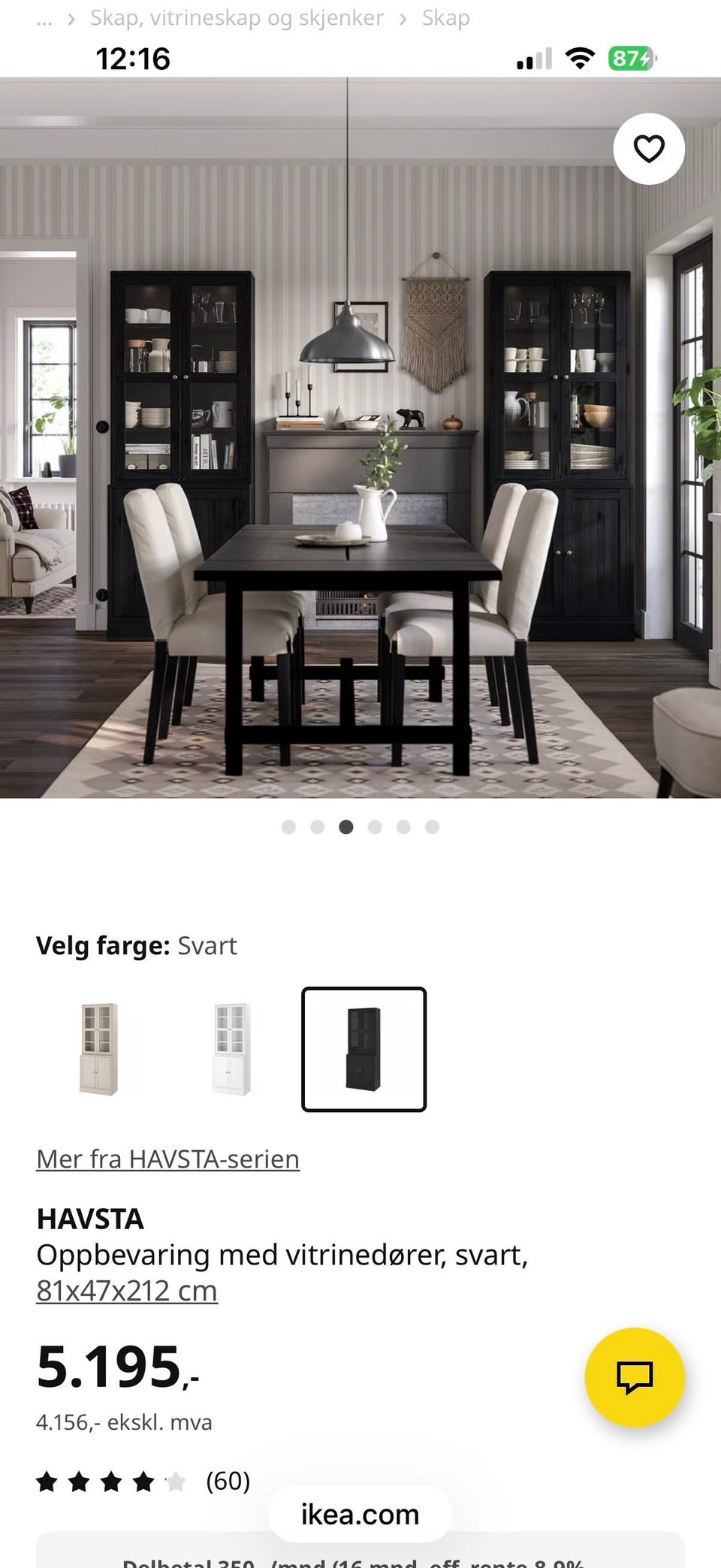Open the 'Skap, vitrineskap og skjenker' breadcrumb

[237, 18]
